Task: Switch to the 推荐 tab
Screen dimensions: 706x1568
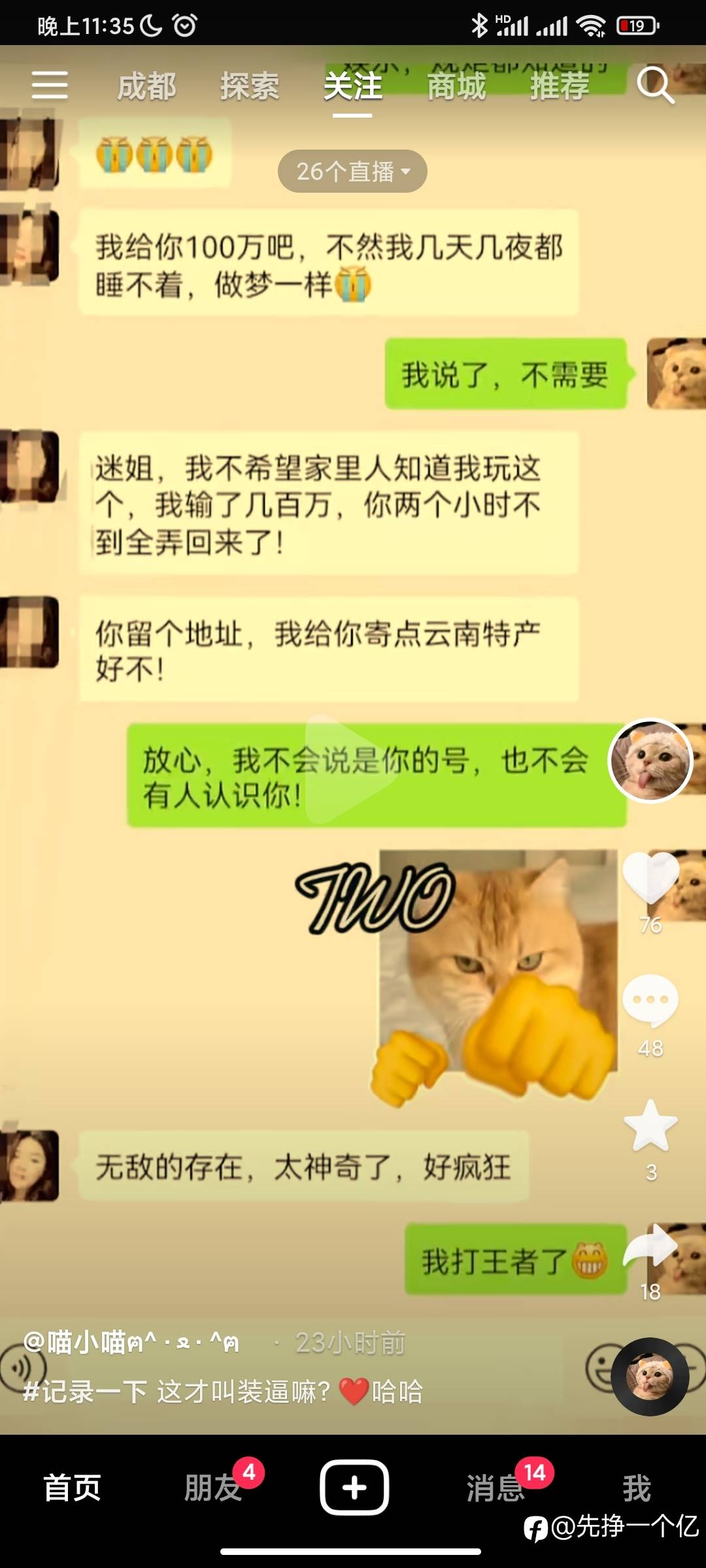Action: click(x=559, y=86)
